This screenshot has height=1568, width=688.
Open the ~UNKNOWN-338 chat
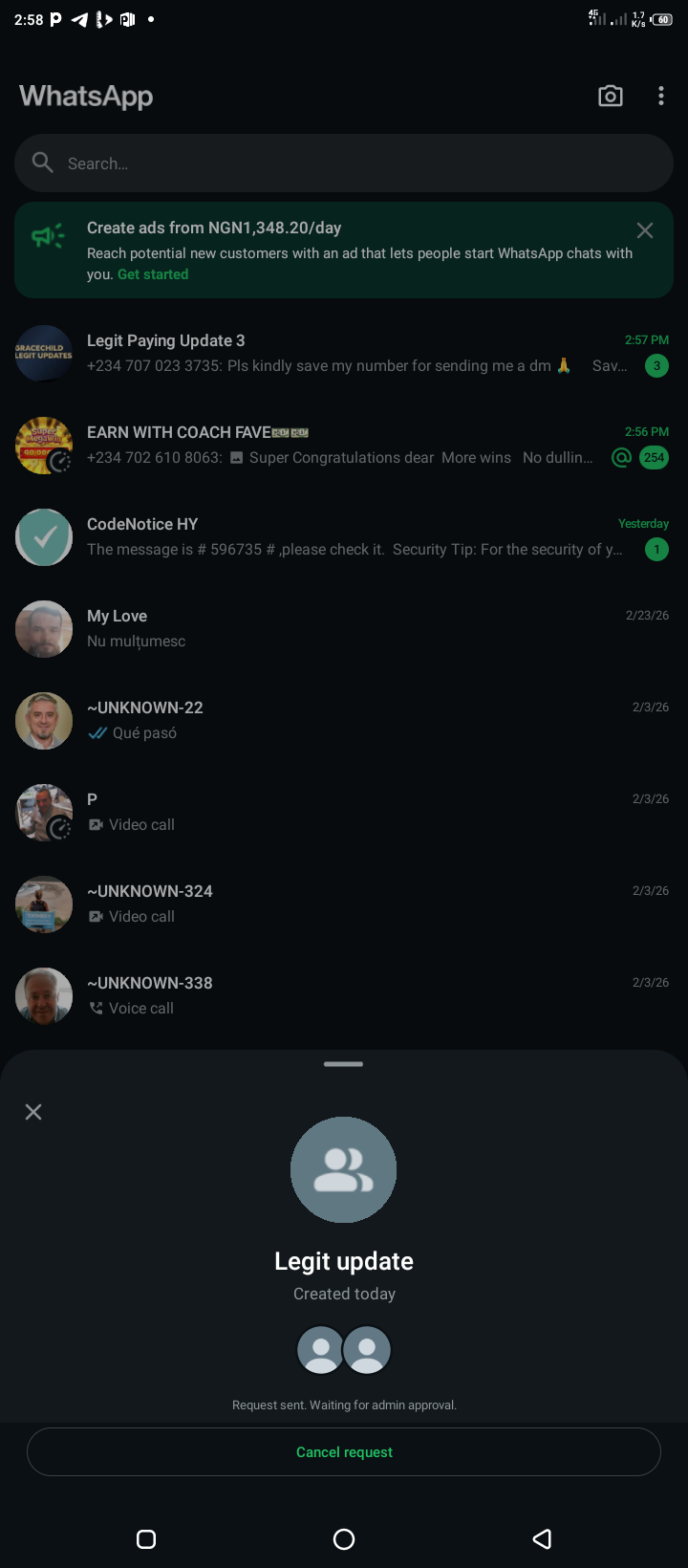(344, 995)
